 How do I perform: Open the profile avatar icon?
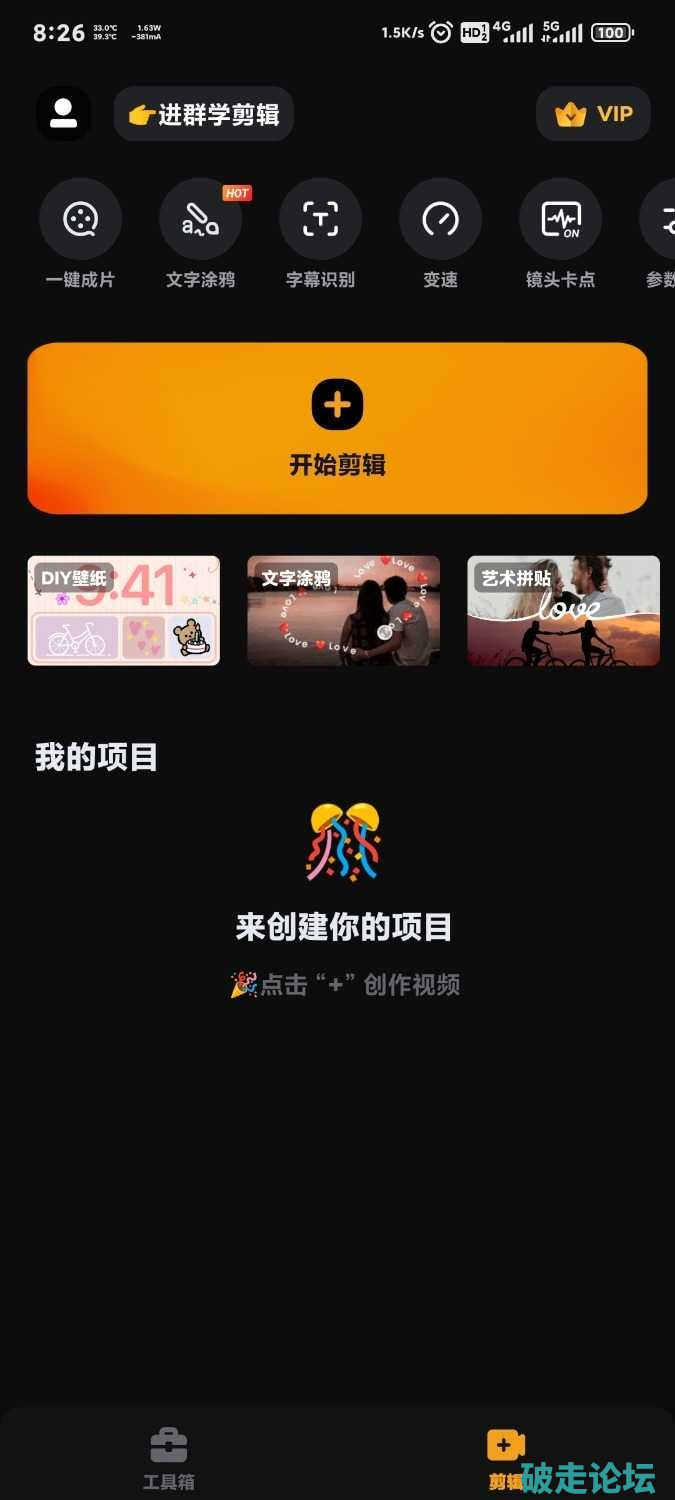click(64, 113)
